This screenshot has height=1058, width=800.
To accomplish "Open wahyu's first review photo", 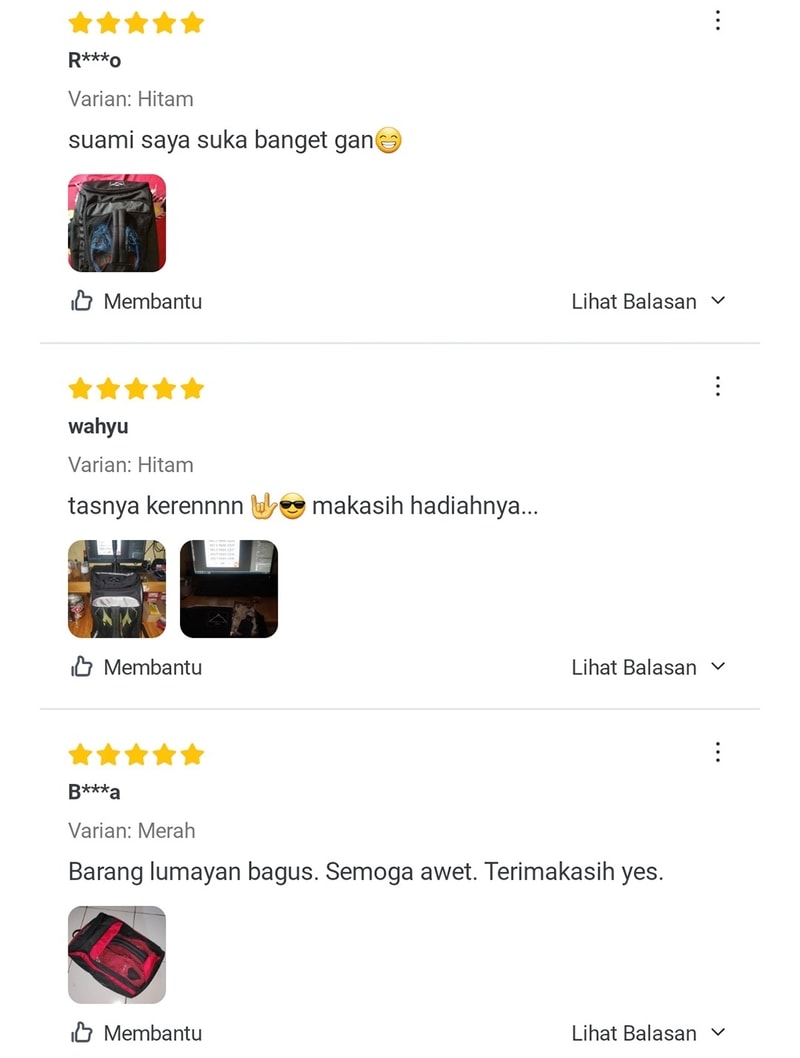I will [x=117, y=589].
